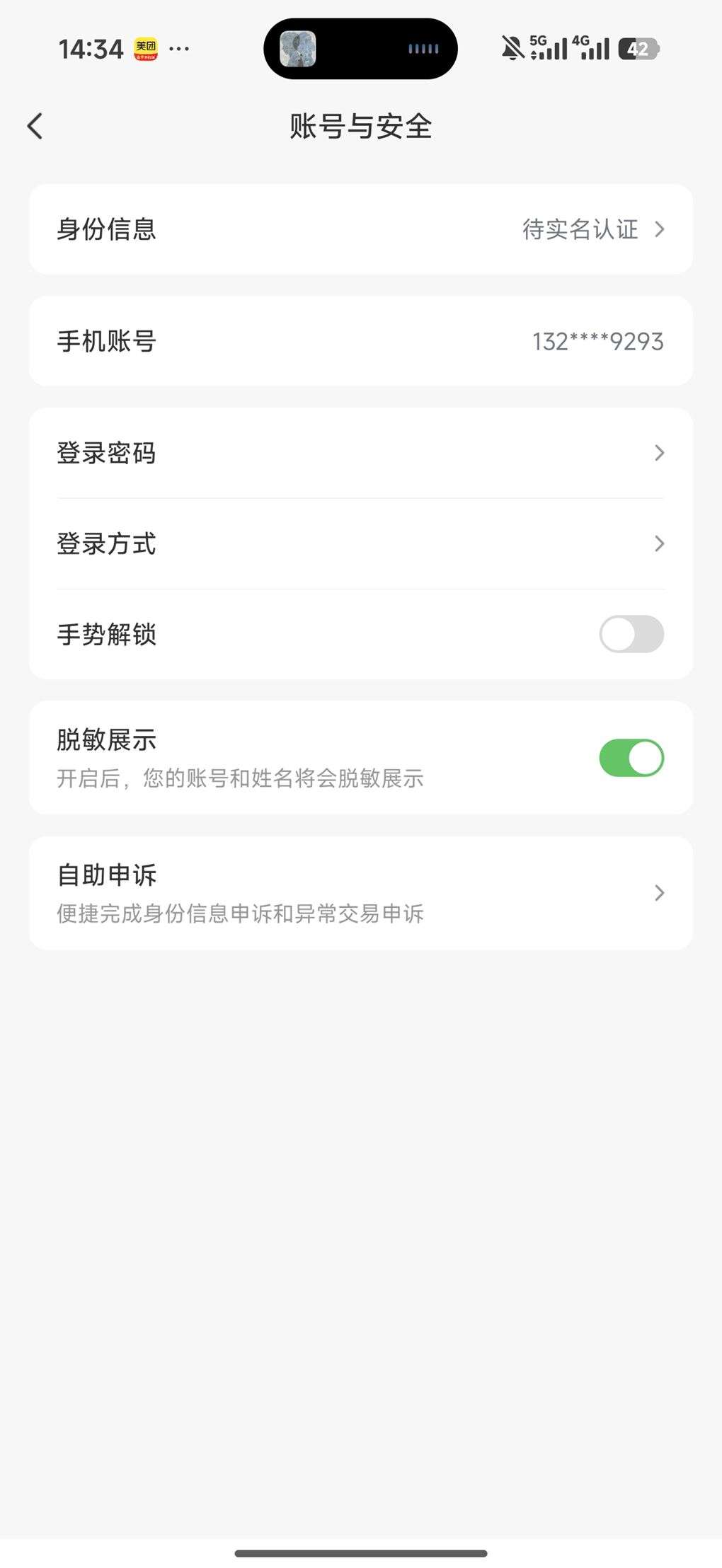Tap the green 脱敏展示 slider control
Image resolution: width=722 pixels, height=1568 pixels.
(x=631, y=757)
